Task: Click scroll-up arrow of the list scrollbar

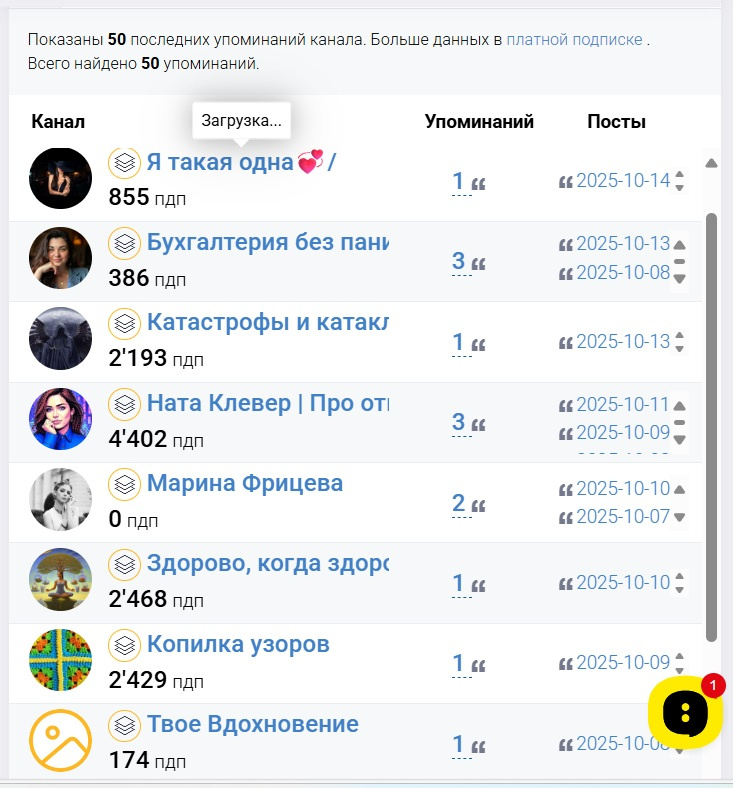Action: click(711, 163)
